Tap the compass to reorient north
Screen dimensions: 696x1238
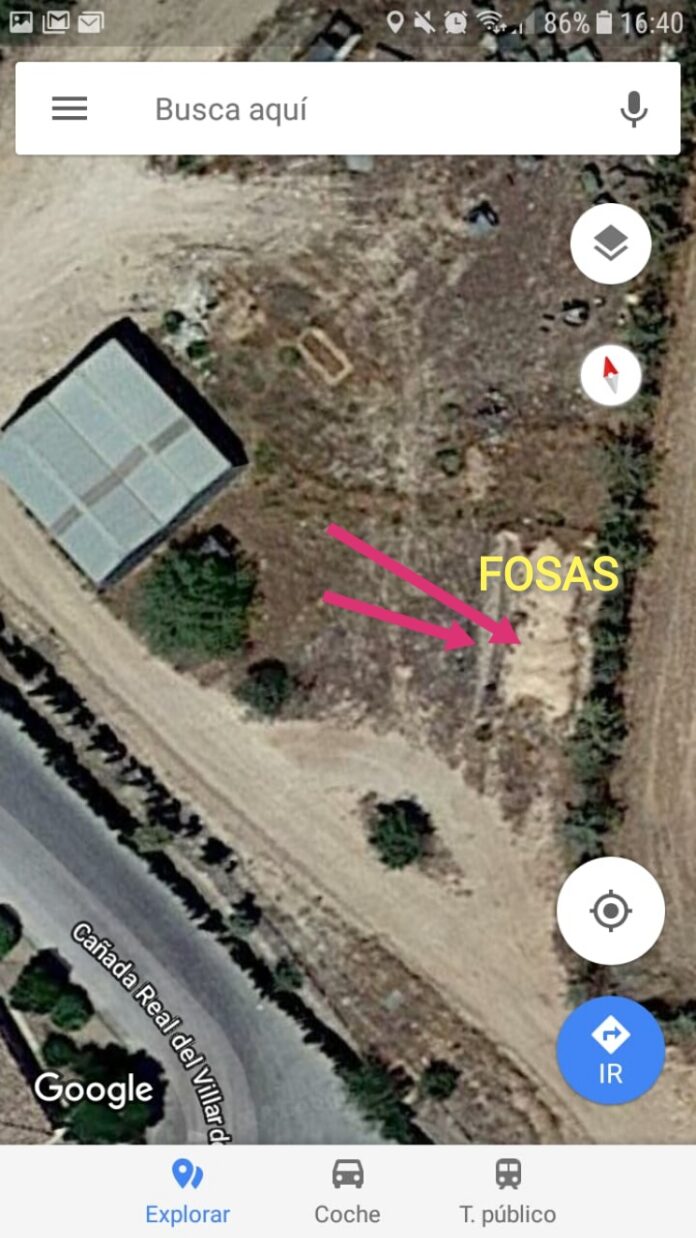(610, 375)
